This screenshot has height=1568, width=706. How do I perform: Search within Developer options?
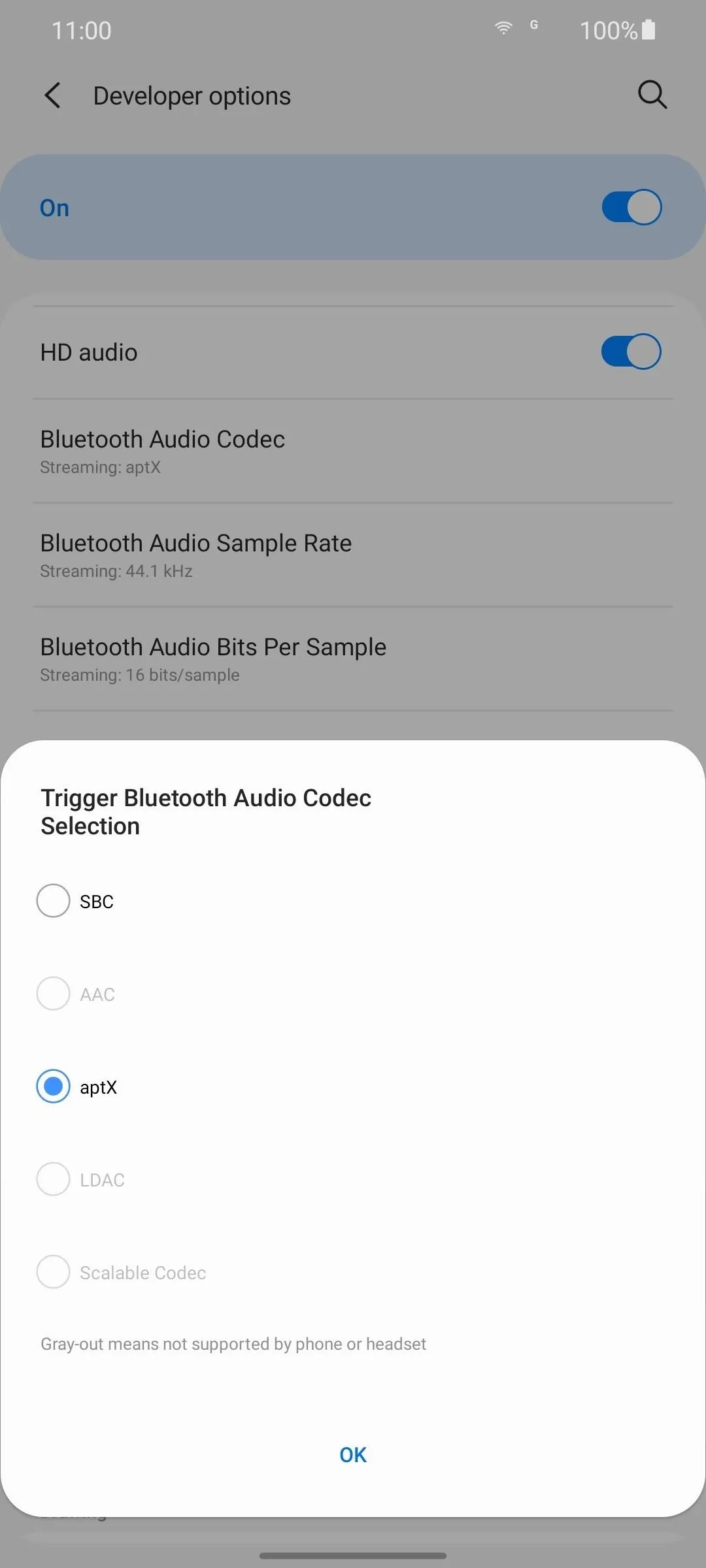pos(652,95)
